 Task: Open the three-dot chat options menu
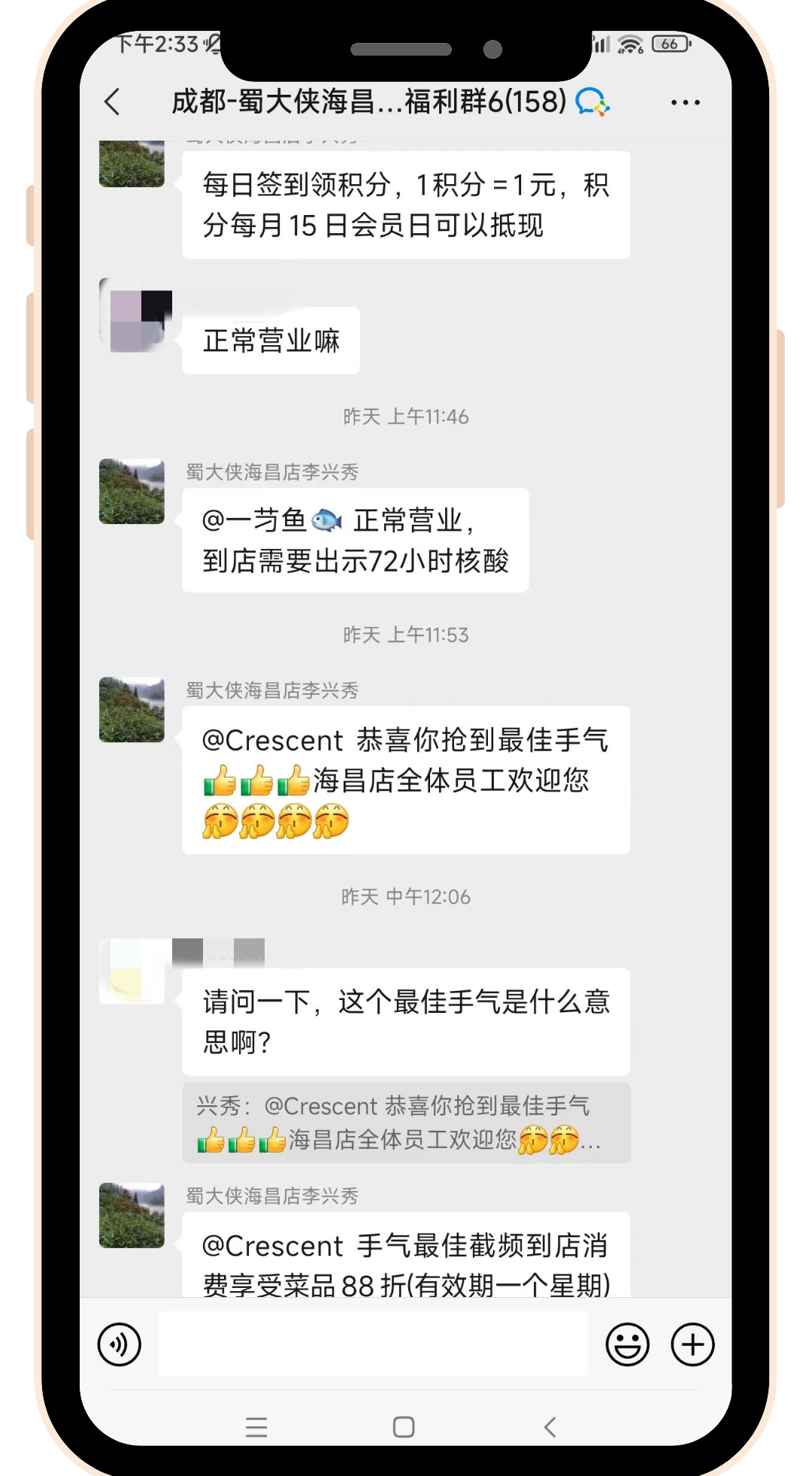(685, 102)
